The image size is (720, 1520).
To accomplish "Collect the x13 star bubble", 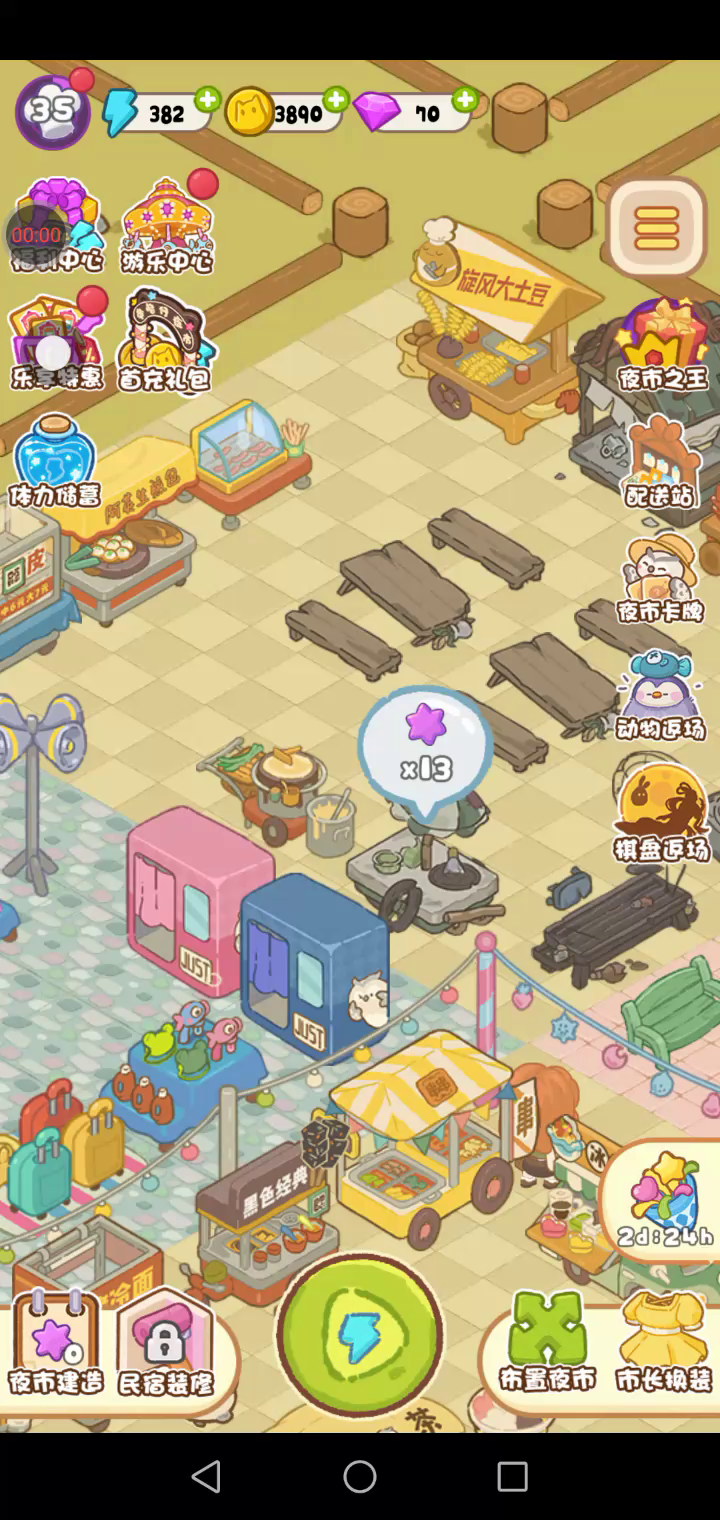I will point(426,745).
